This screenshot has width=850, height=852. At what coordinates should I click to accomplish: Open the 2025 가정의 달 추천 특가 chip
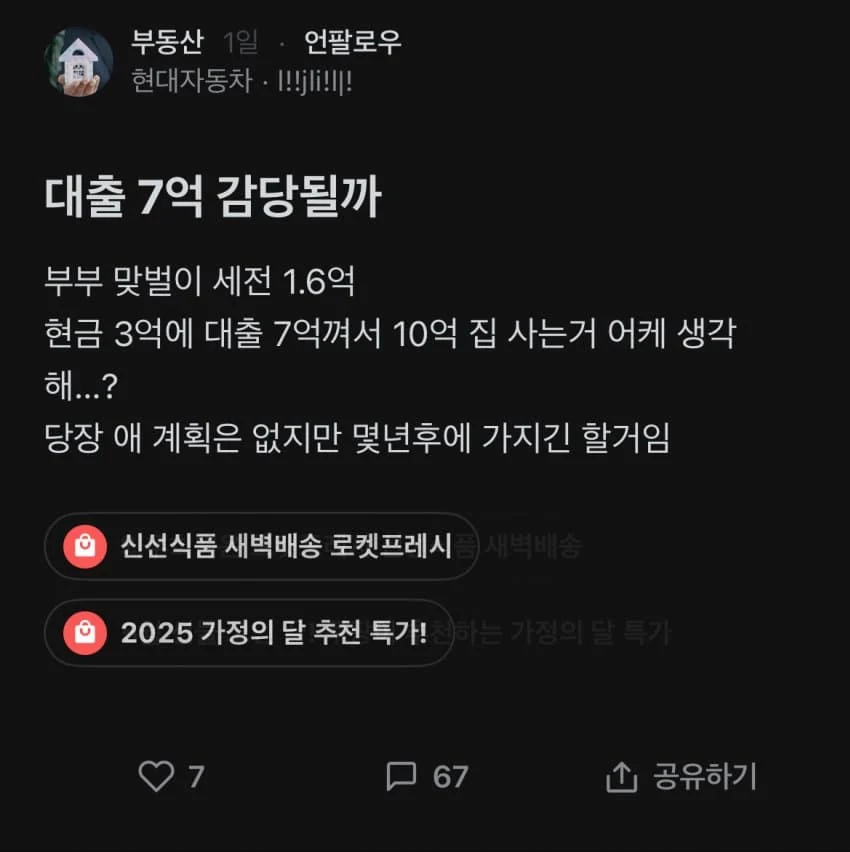[x=248, y=632]
